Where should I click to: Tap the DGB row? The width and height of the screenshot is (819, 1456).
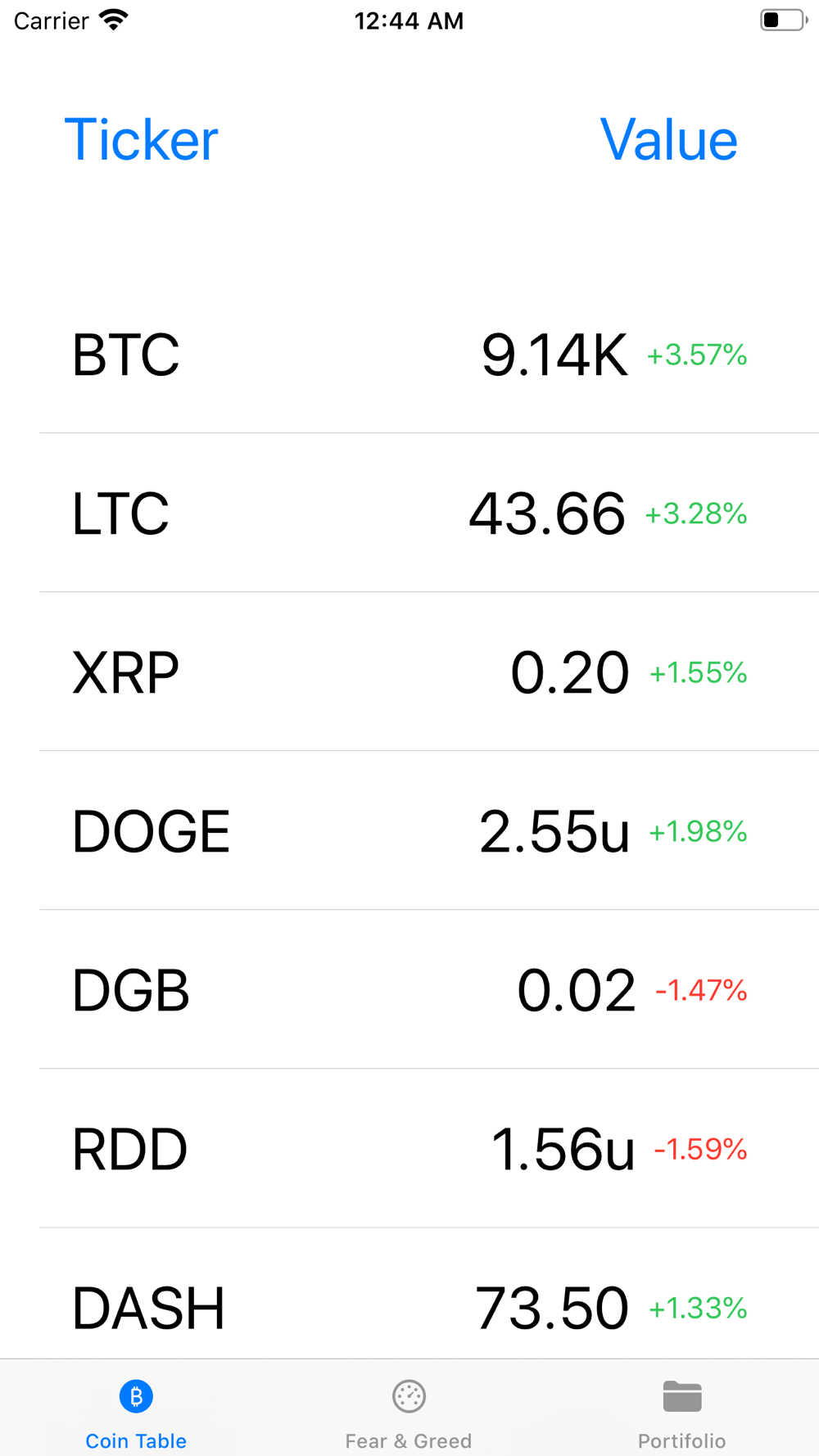[409, 991]
